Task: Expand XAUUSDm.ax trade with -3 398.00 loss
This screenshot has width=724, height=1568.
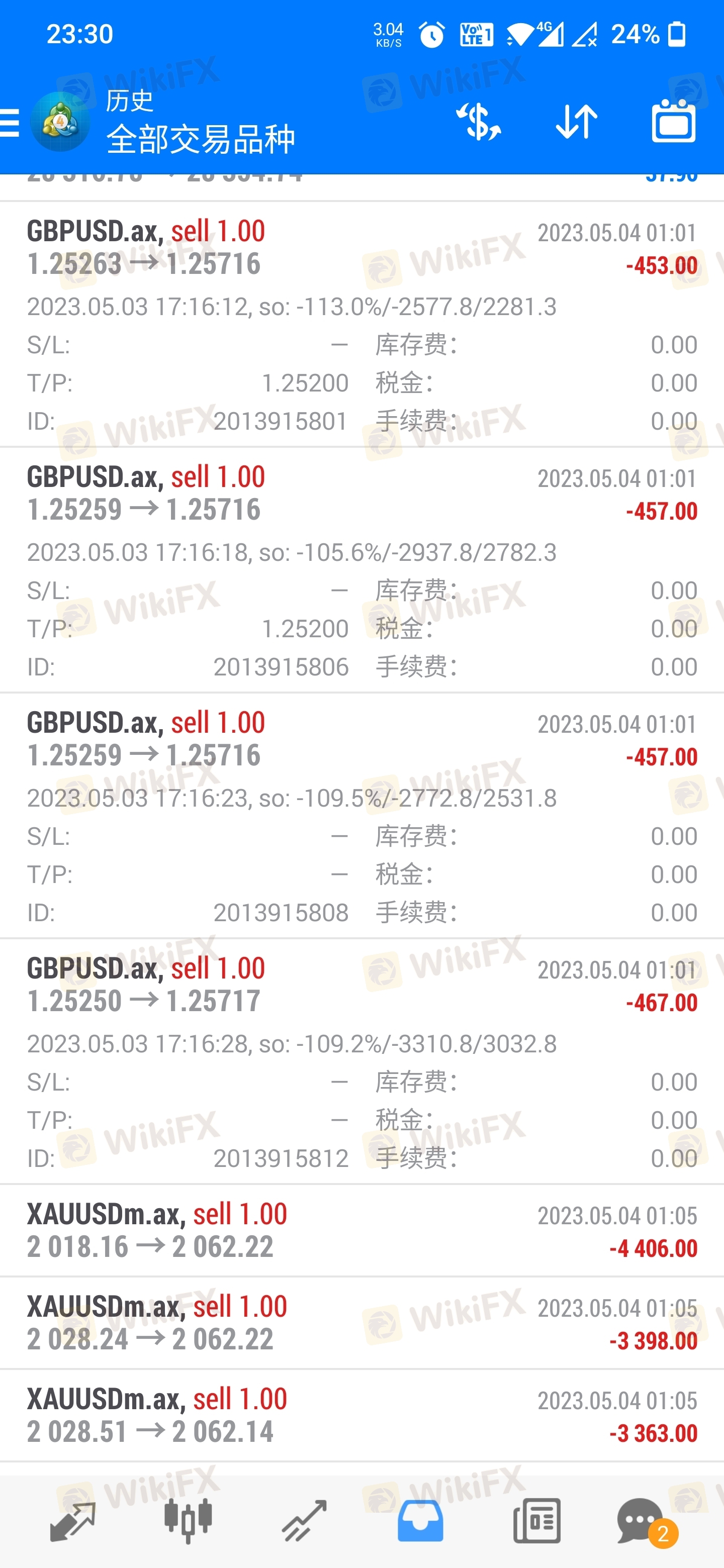Action: click(x=361, y=1323)
